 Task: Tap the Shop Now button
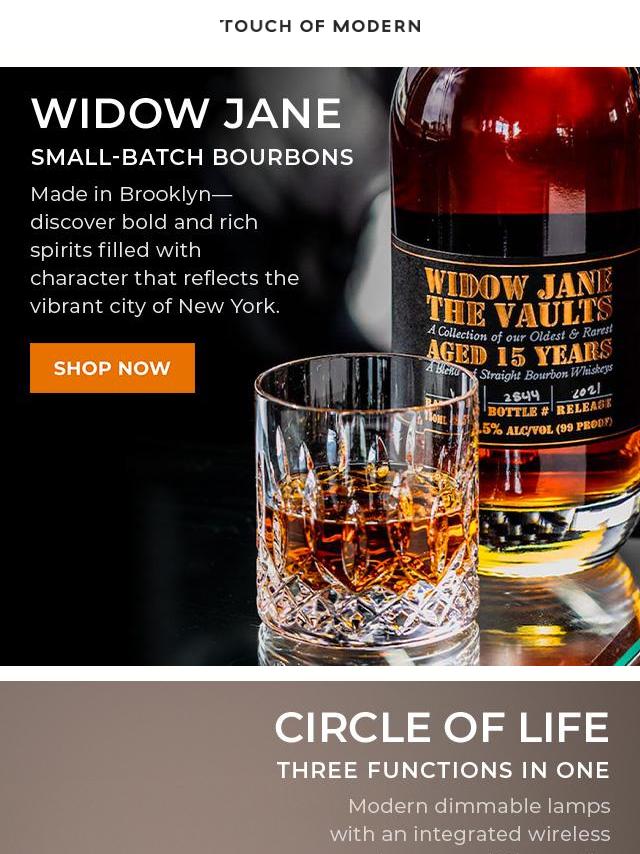tap(112, 368)
